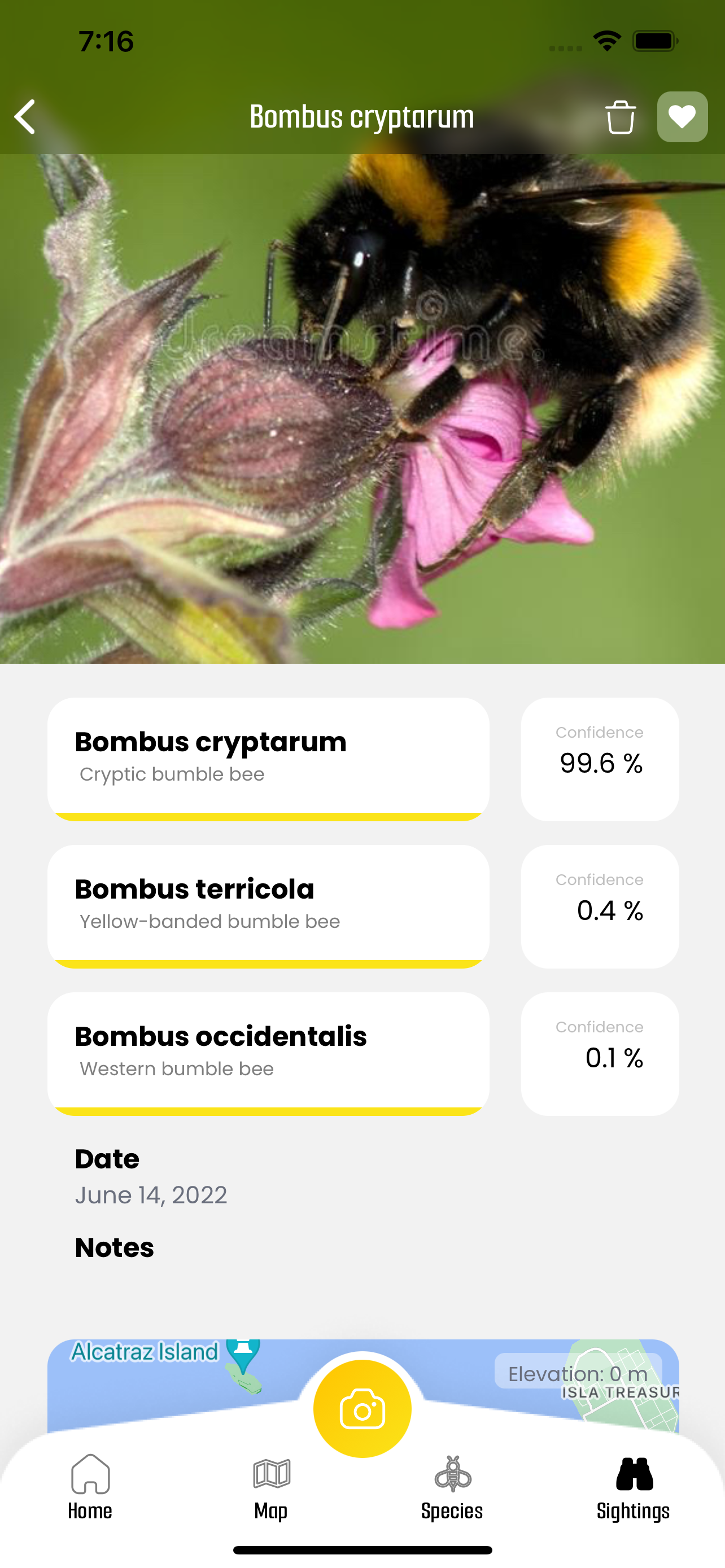
Task: Expand the Bombus terricola suggestion card
Action: tap(269, 906)
